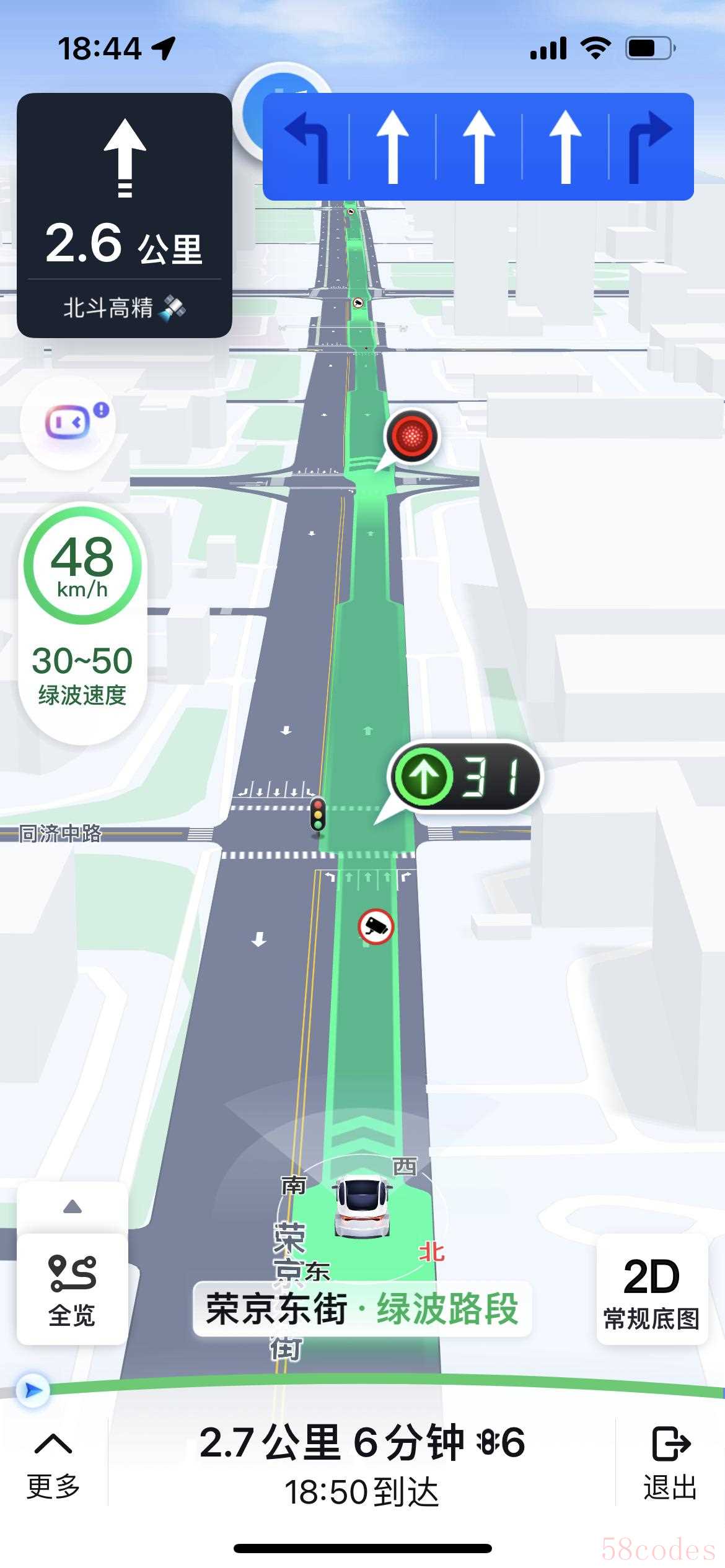
Task: Switch to 2D 常规底图 view
Action: [x=651, y=1290]
